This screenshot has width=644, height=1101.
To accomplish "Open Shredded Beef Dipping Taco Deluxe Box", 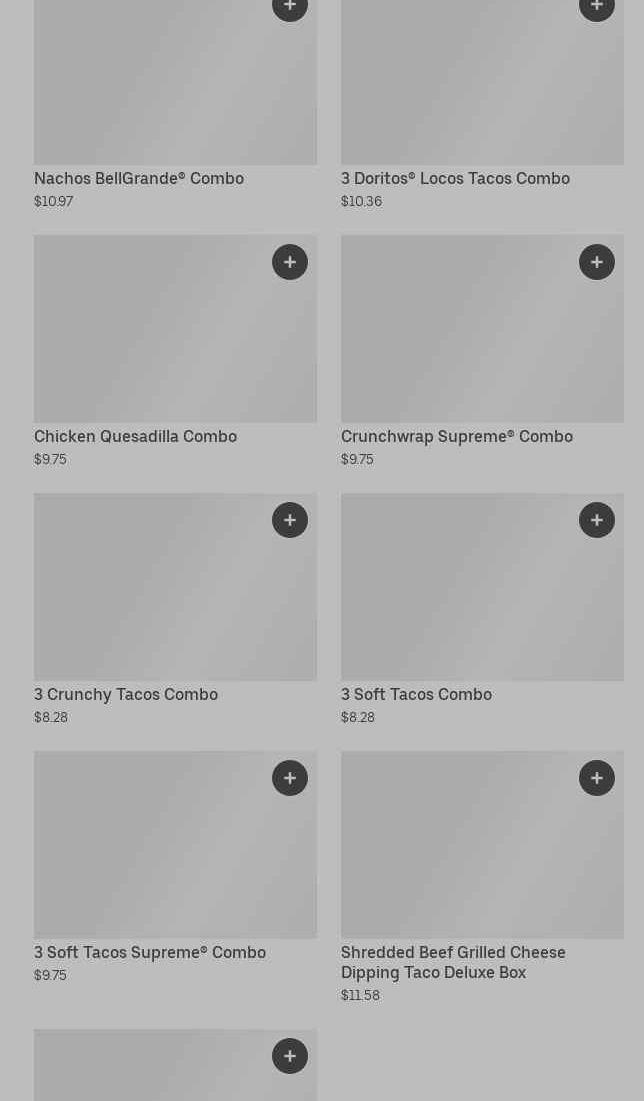I will click(x=453, y=962).
